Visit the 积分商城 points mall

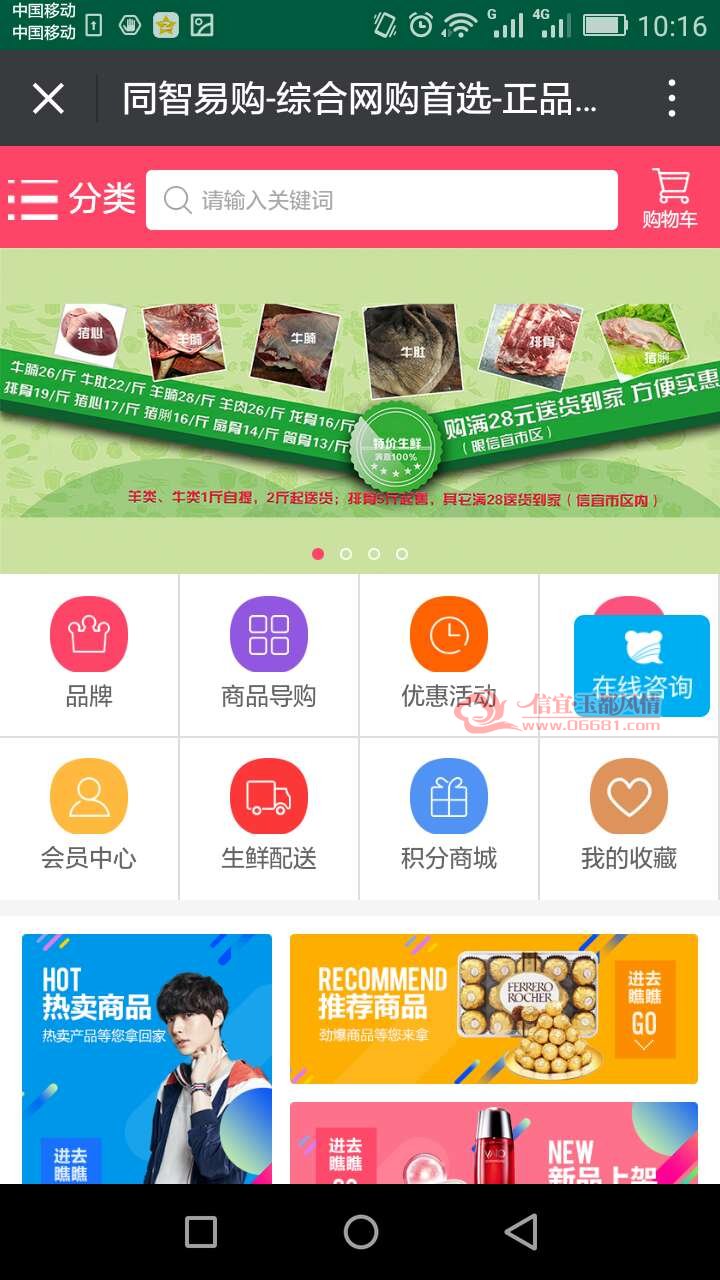pos(449,816)
